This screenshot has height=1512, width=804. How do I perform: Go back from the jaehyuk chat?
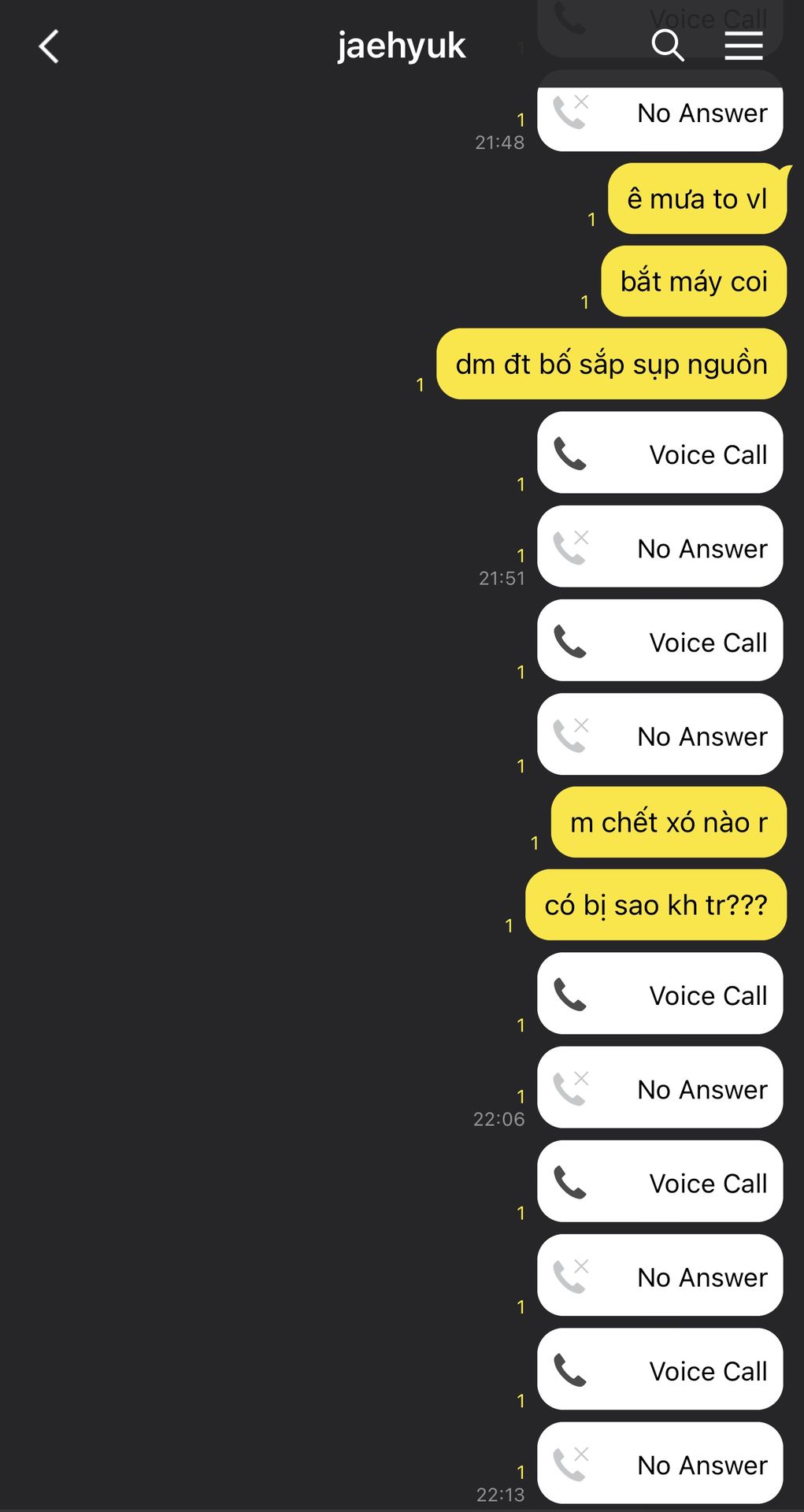pos(49,46)
